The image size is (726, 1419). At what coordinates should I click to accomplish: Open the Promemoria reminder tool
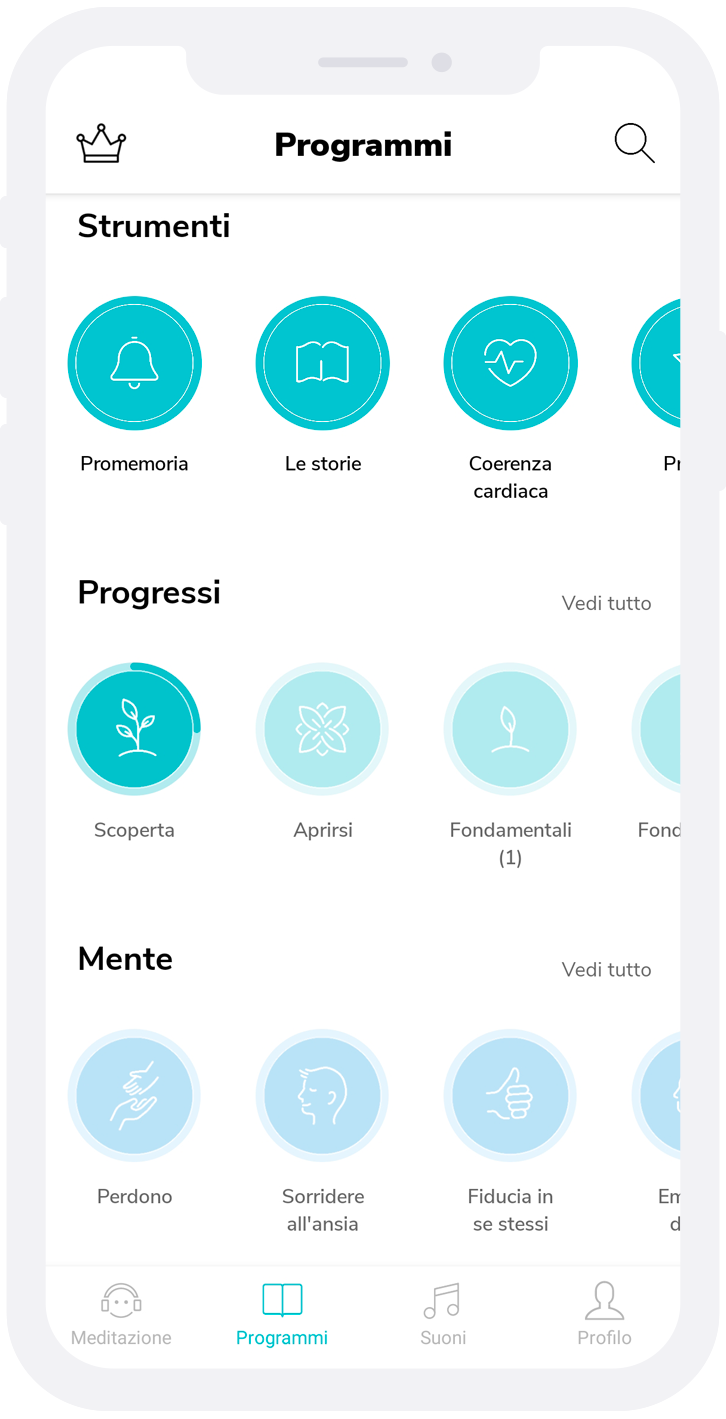coord(135,363)
